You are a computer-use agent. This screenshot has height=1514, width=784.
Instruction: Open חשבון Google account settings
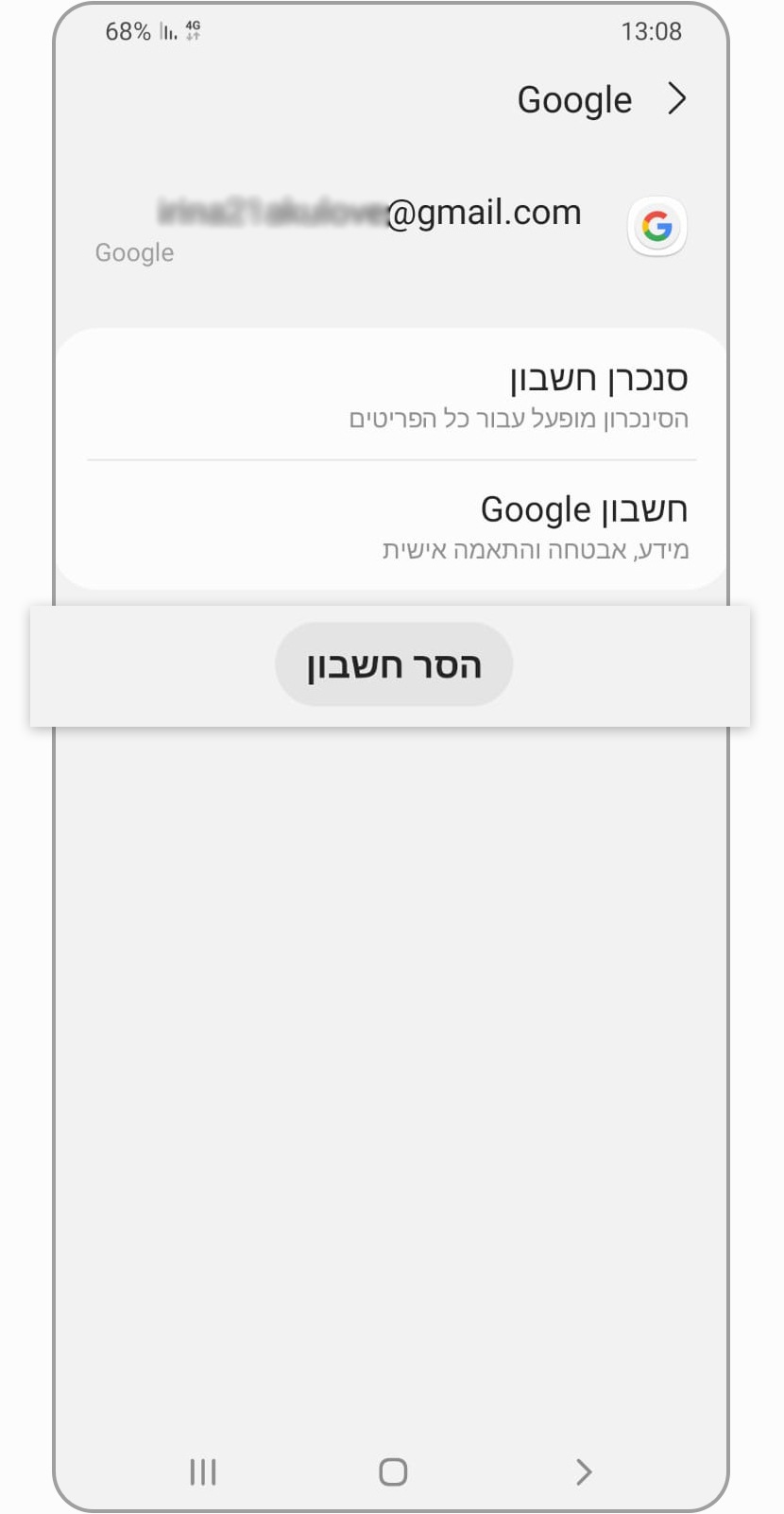point(391,525)
